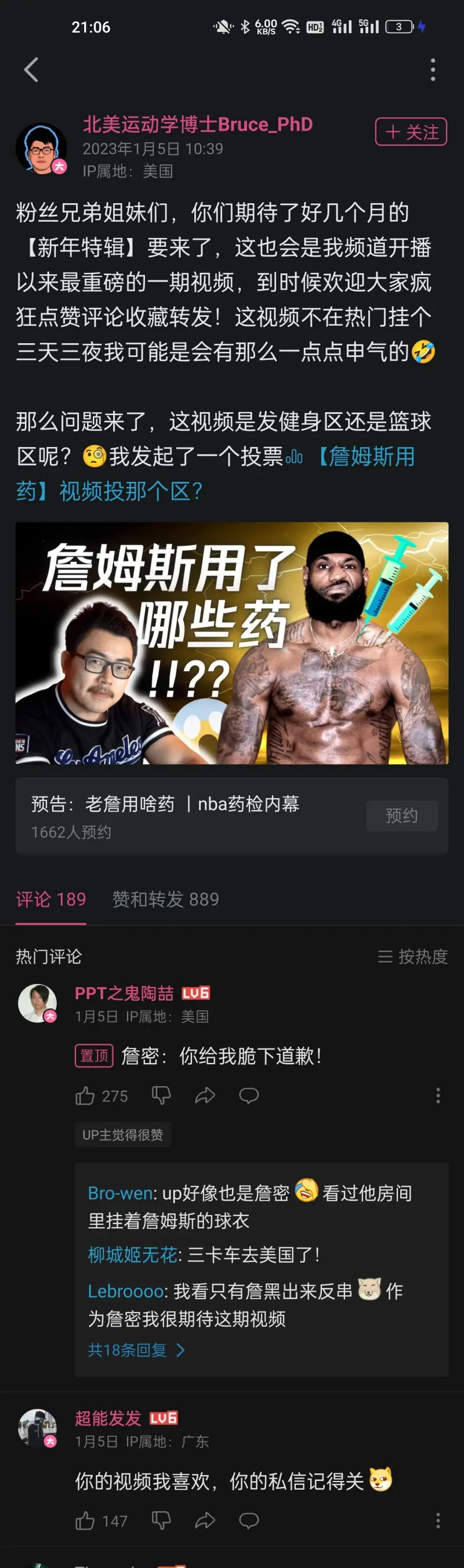Change comment sorting via 按热度
Screen dimensions: 464x1568
[412, 956]
